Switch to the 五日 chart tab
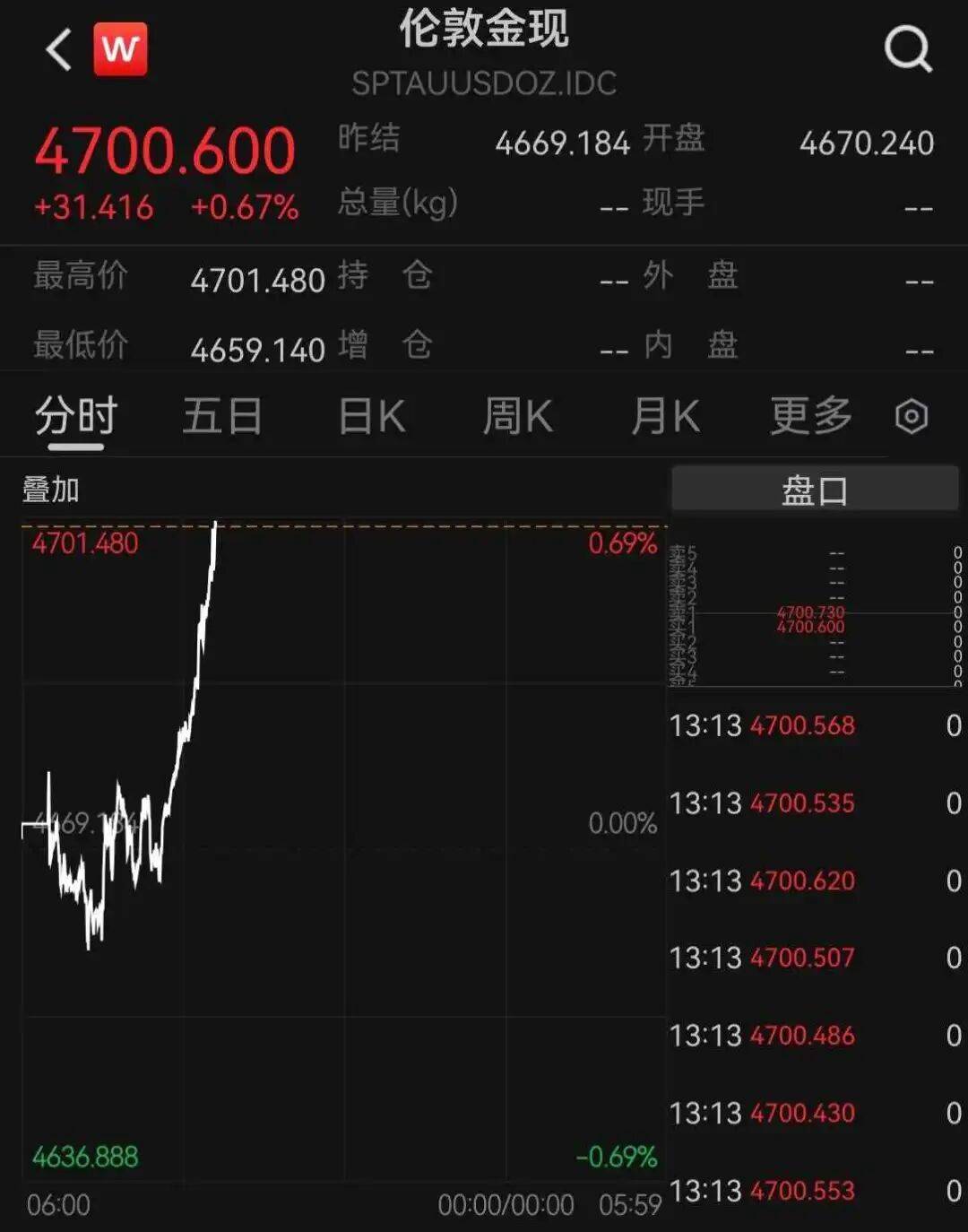This screenshot has height=1232, width=968. click(222, 417)
